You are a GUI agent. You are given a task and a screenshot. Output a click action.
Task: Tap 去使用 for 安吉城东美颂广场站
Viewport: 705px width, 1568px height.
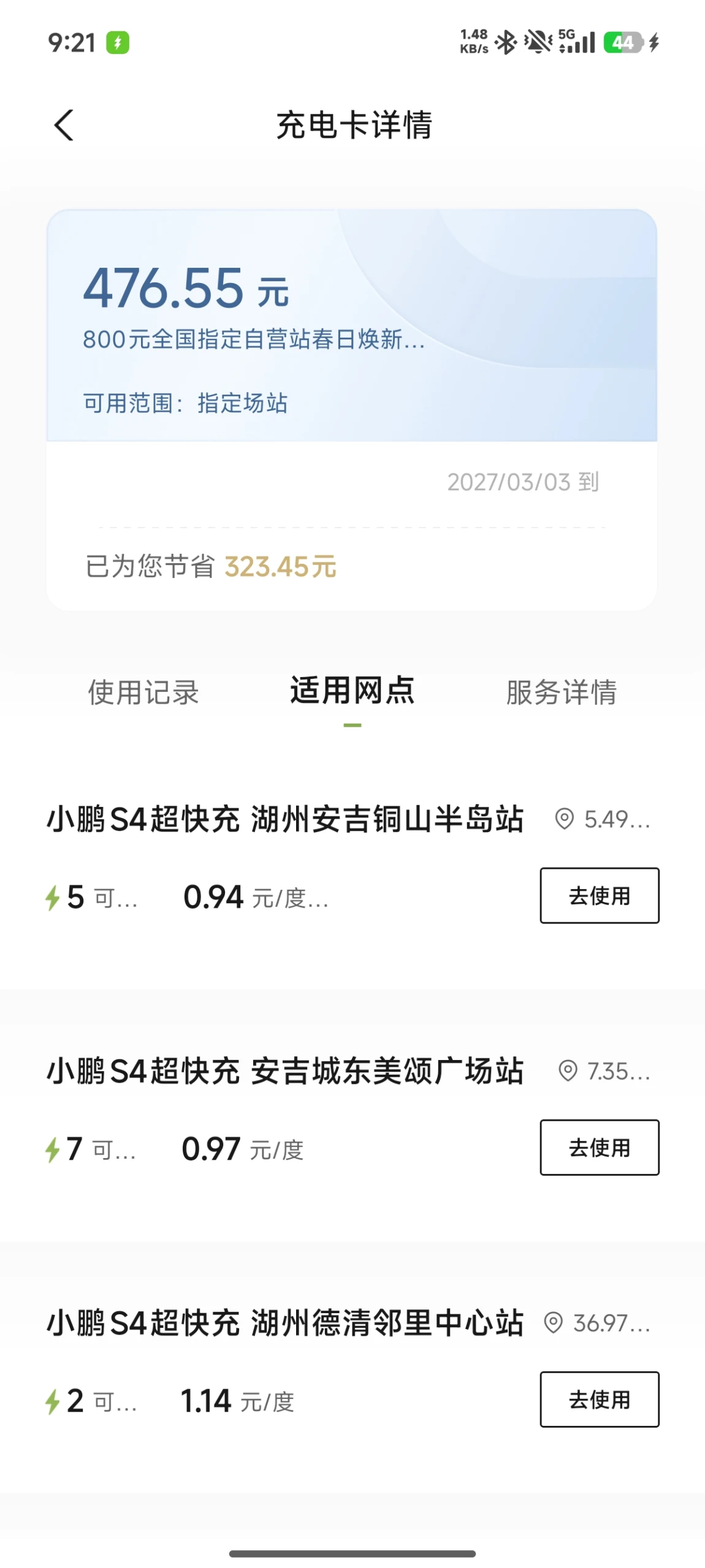point(599,1147)
